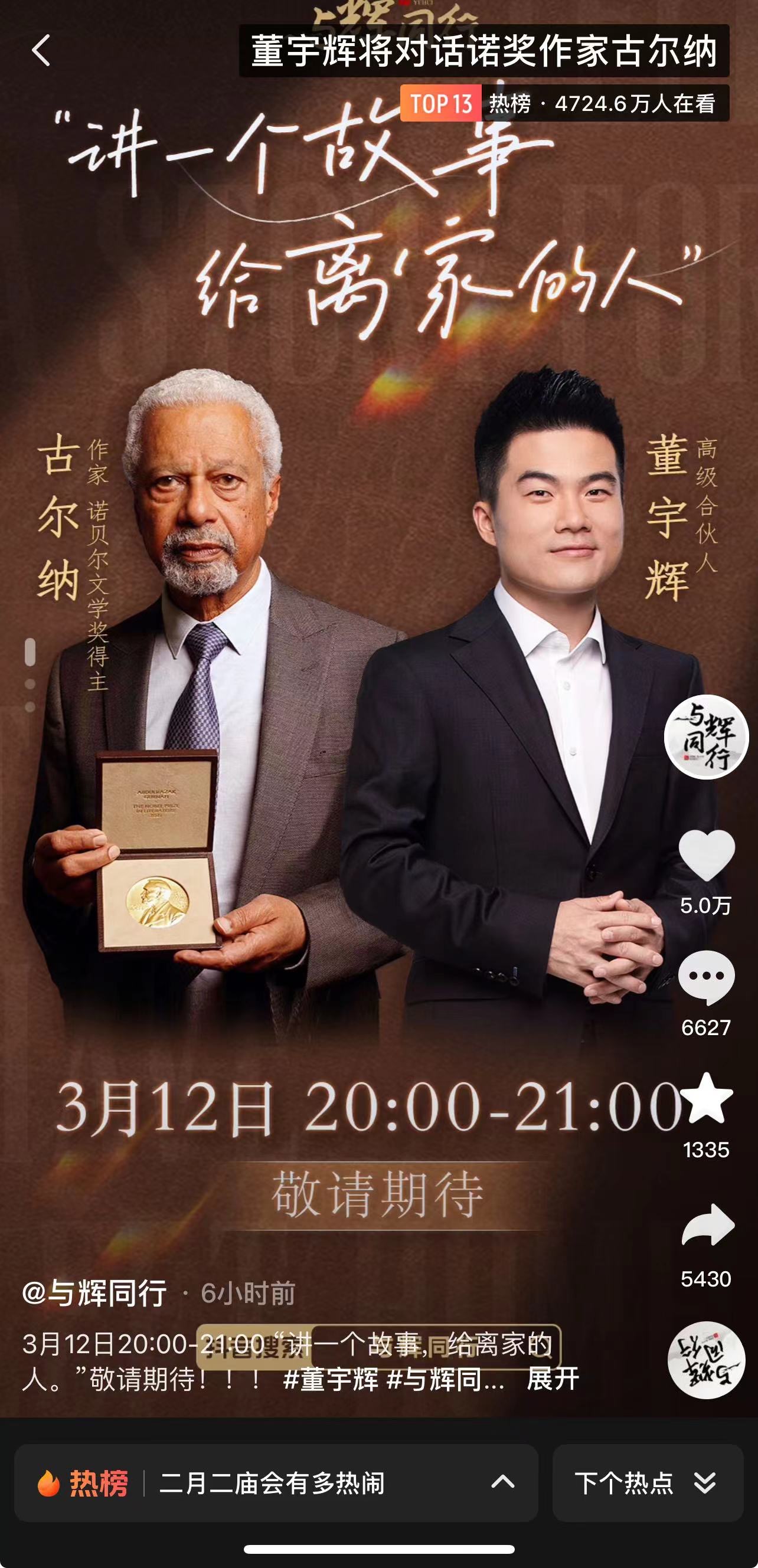
Task: Jump to next hot topic 下个热点
Action: 647,1484
